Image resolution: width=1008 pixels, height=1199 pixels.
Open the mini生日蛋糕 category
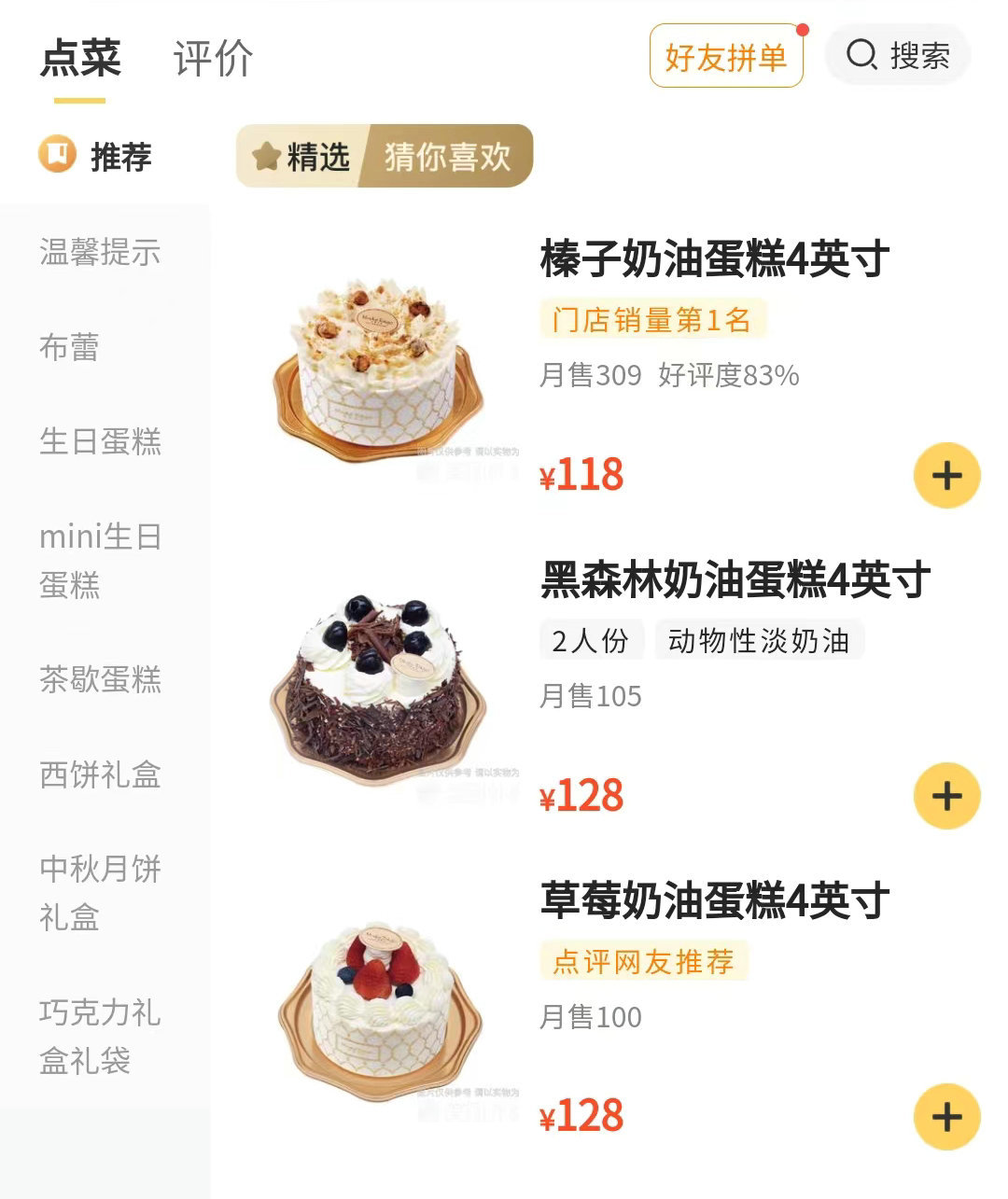100,561
